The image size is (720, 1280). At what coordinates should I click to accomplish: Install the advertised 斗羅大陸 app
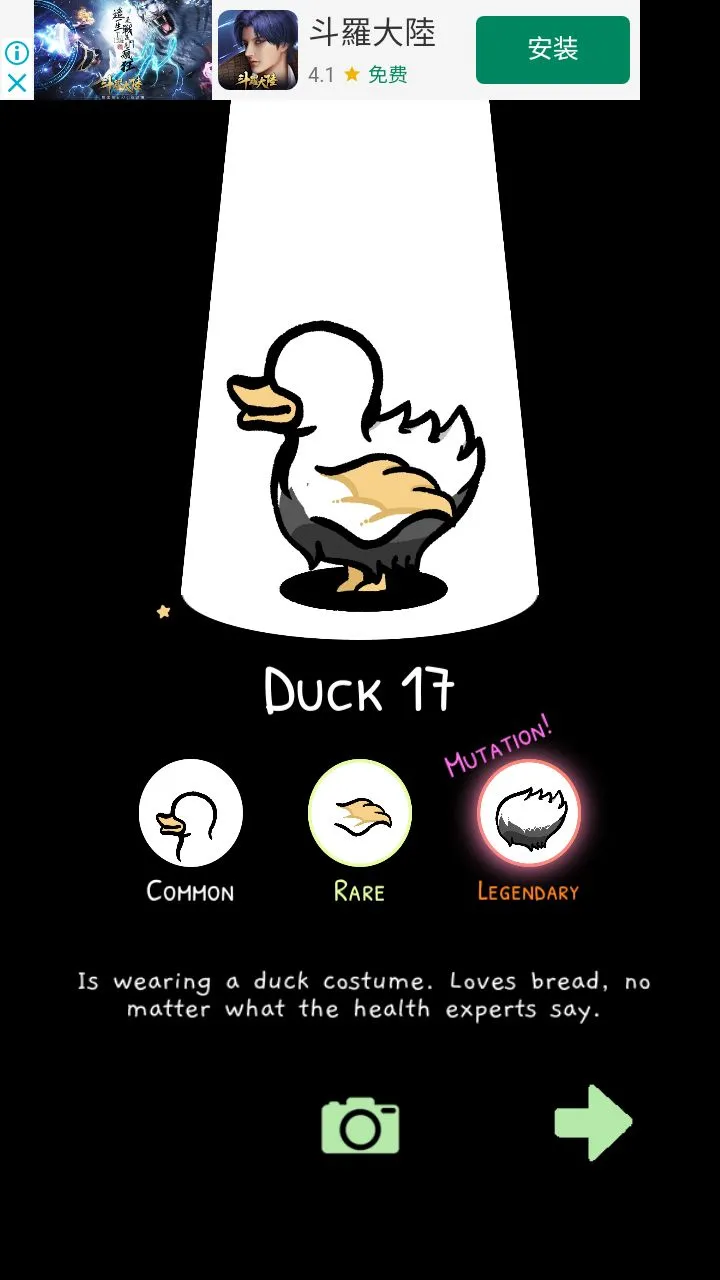(x=552, y=50)
